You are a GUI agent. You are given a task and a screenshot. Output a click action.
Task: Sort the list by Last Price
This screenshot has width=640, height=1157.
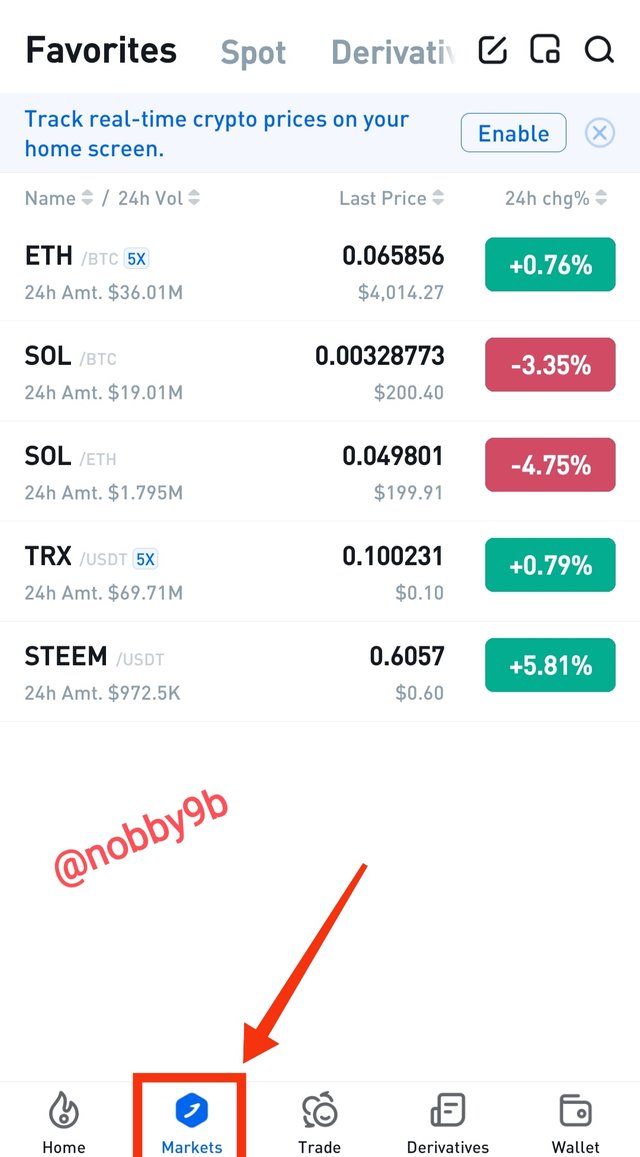pos(391,198)
